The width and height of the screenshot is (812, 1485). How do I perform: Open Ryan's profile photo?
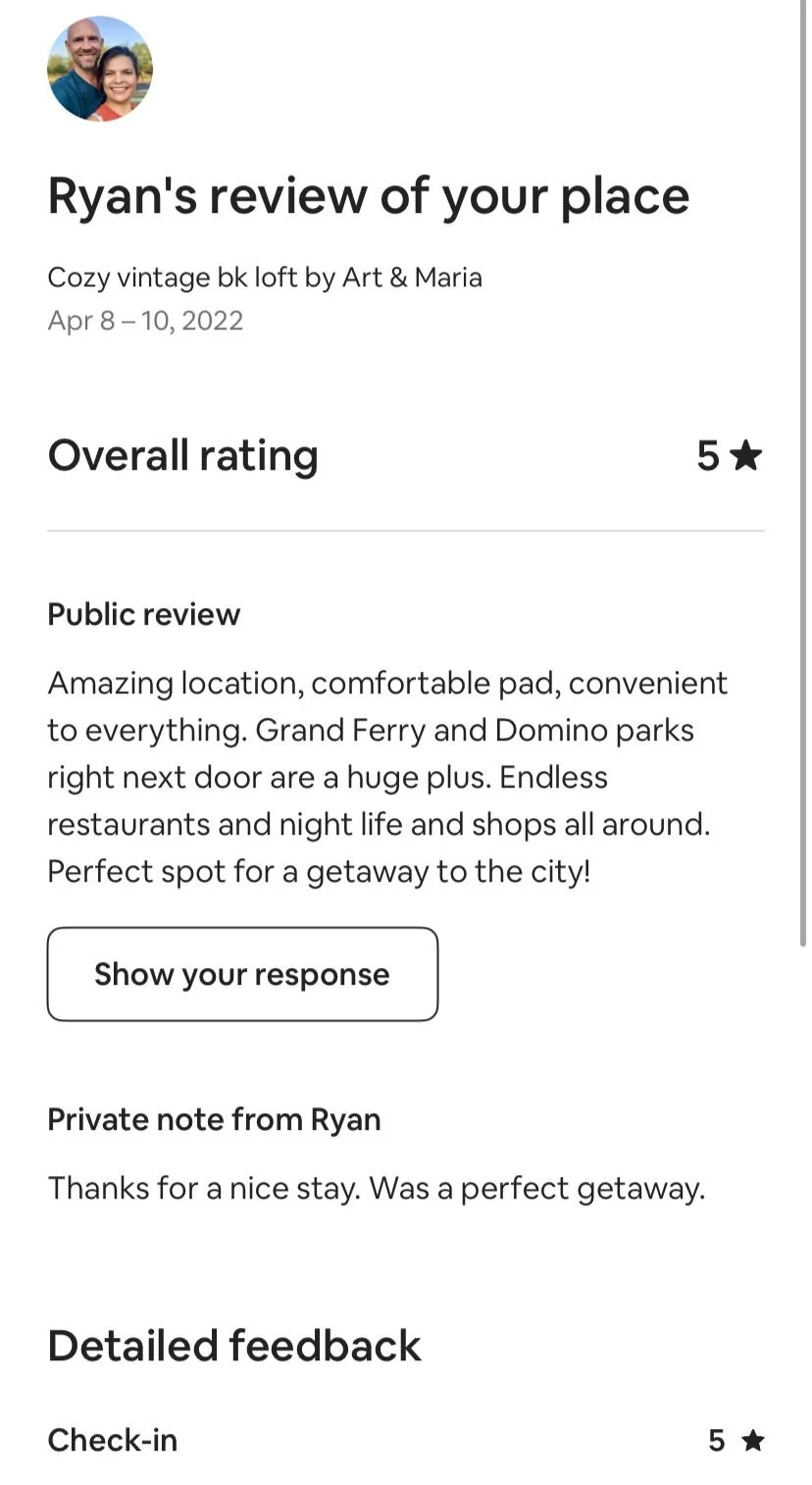pyautogui.click(x=100, y=69)
